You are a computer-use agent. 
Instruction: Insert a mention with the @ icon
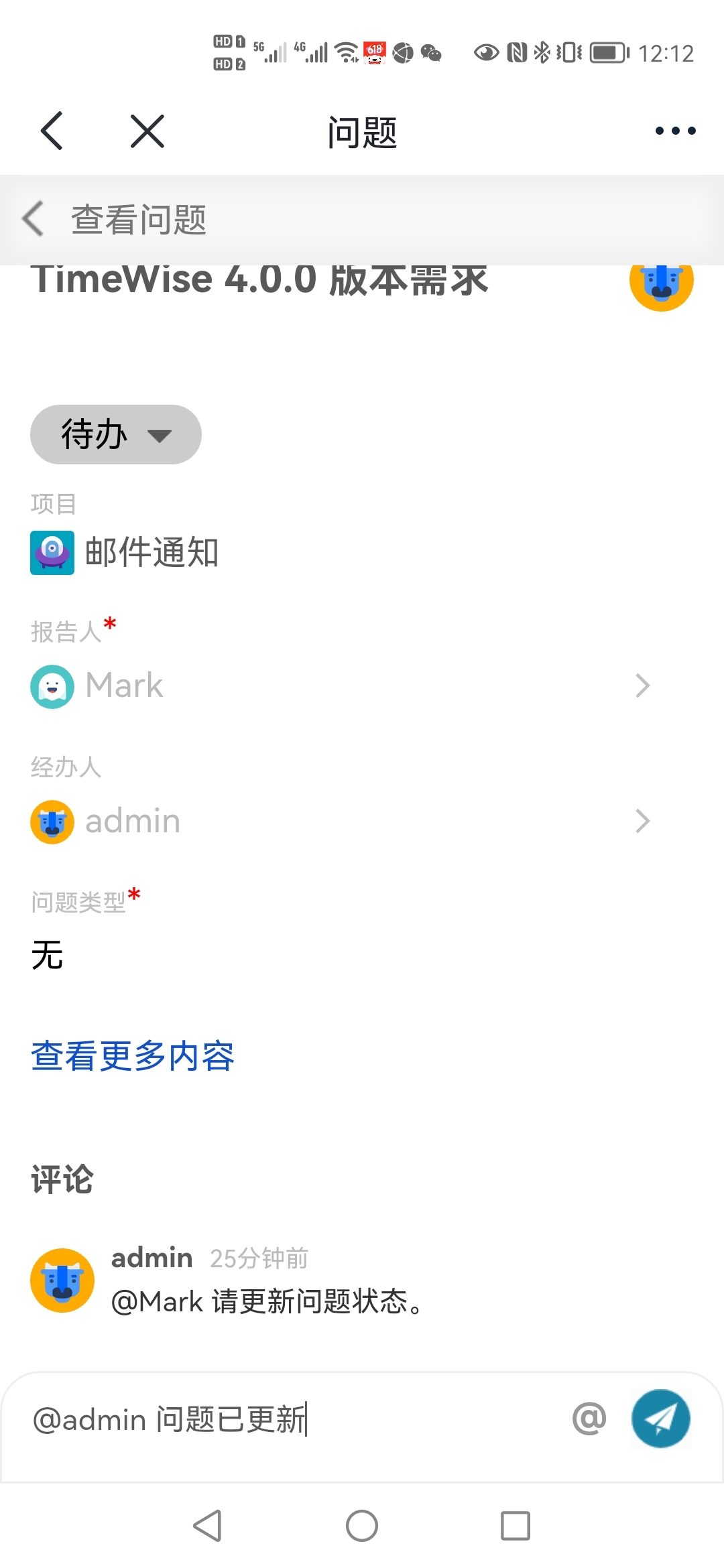(x=589, y=1419)
